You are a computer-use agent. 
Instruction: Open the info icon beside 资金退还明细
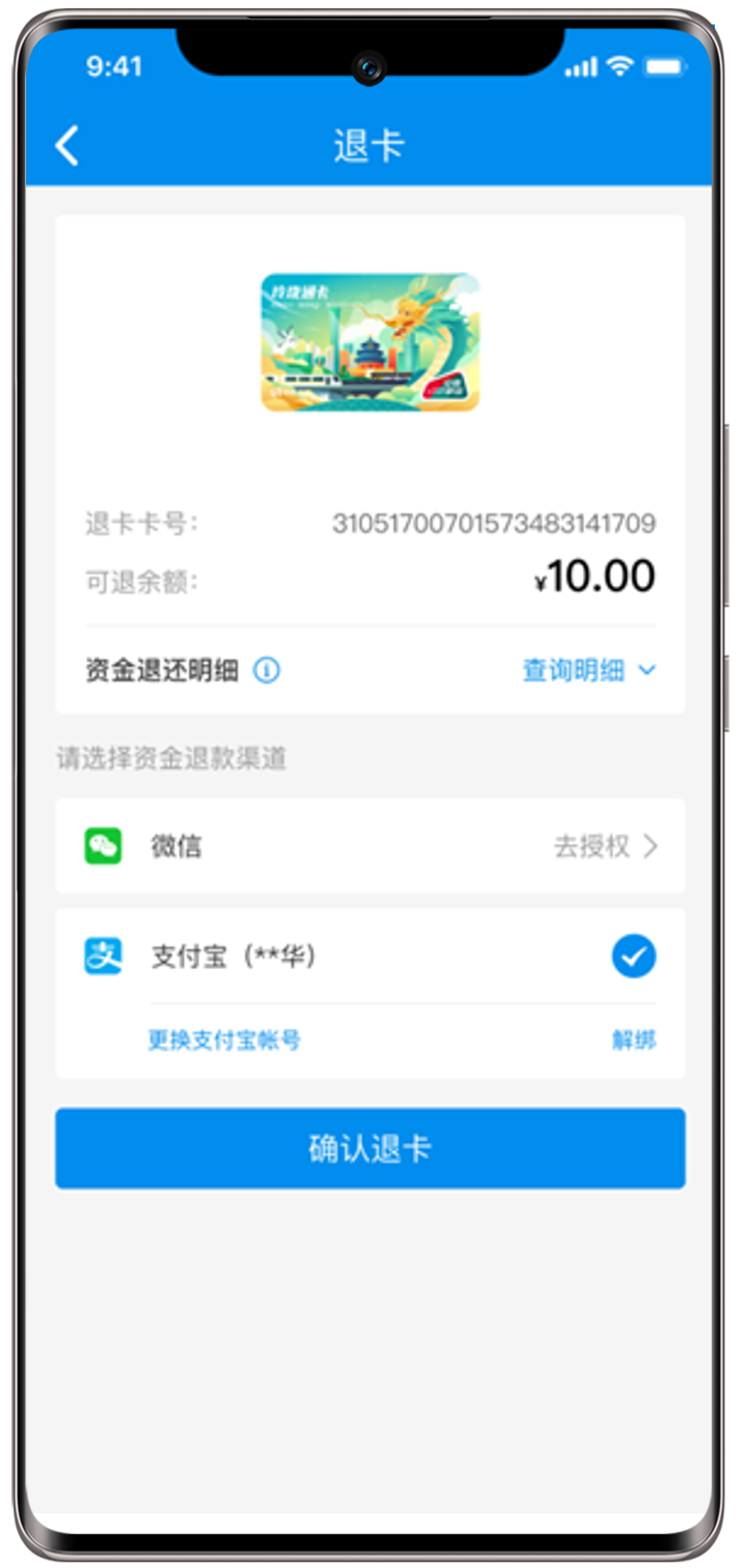266,670
